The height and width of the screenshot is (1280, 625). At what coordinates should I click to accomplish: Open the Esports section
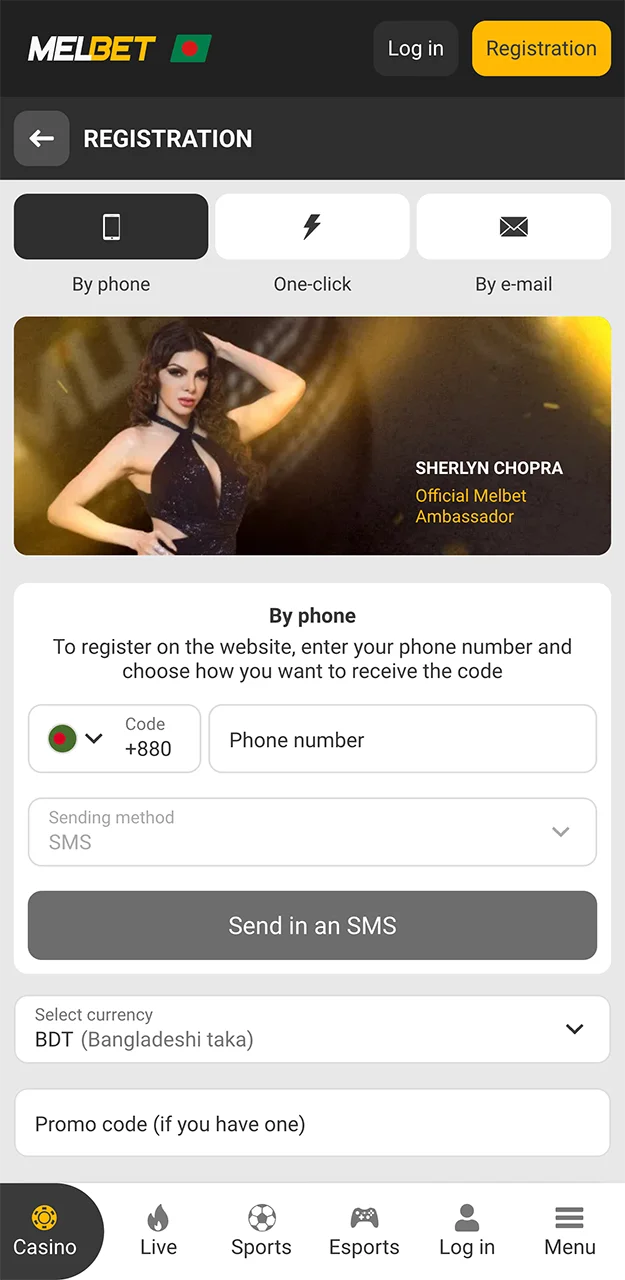pos(364,1231)
